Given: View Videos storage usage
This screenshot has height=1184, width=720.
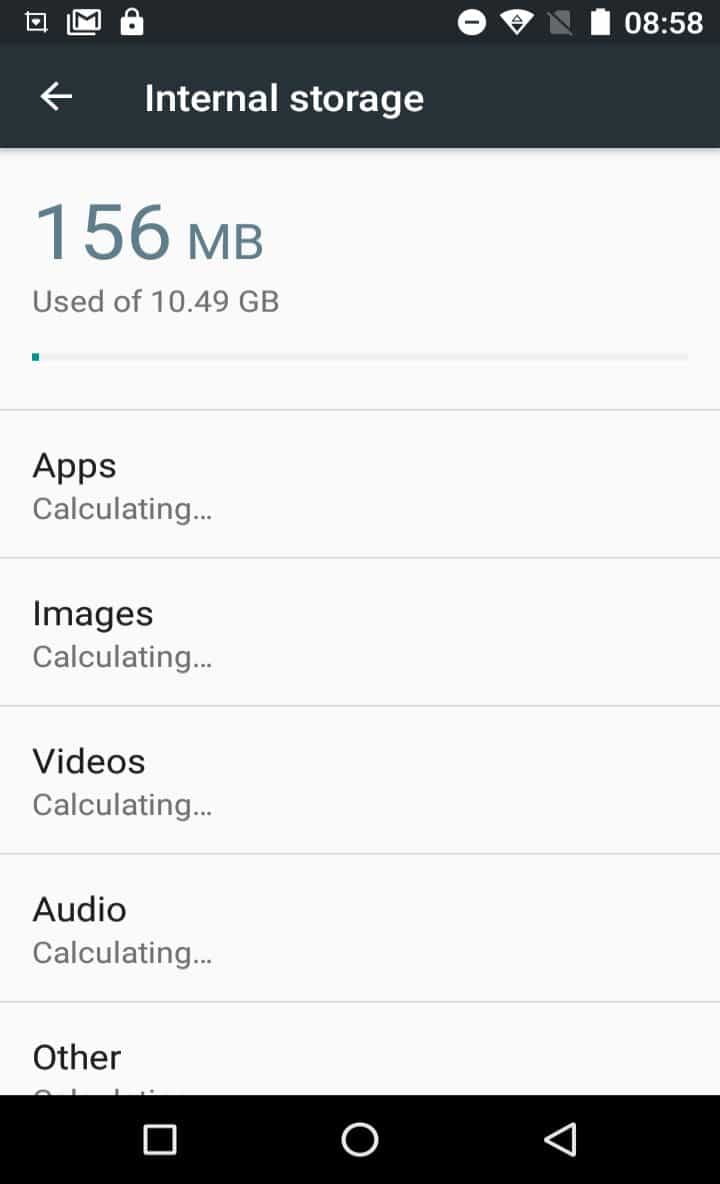Looking at the screenshot, I should pyautogui.click(x=360, y=780).
